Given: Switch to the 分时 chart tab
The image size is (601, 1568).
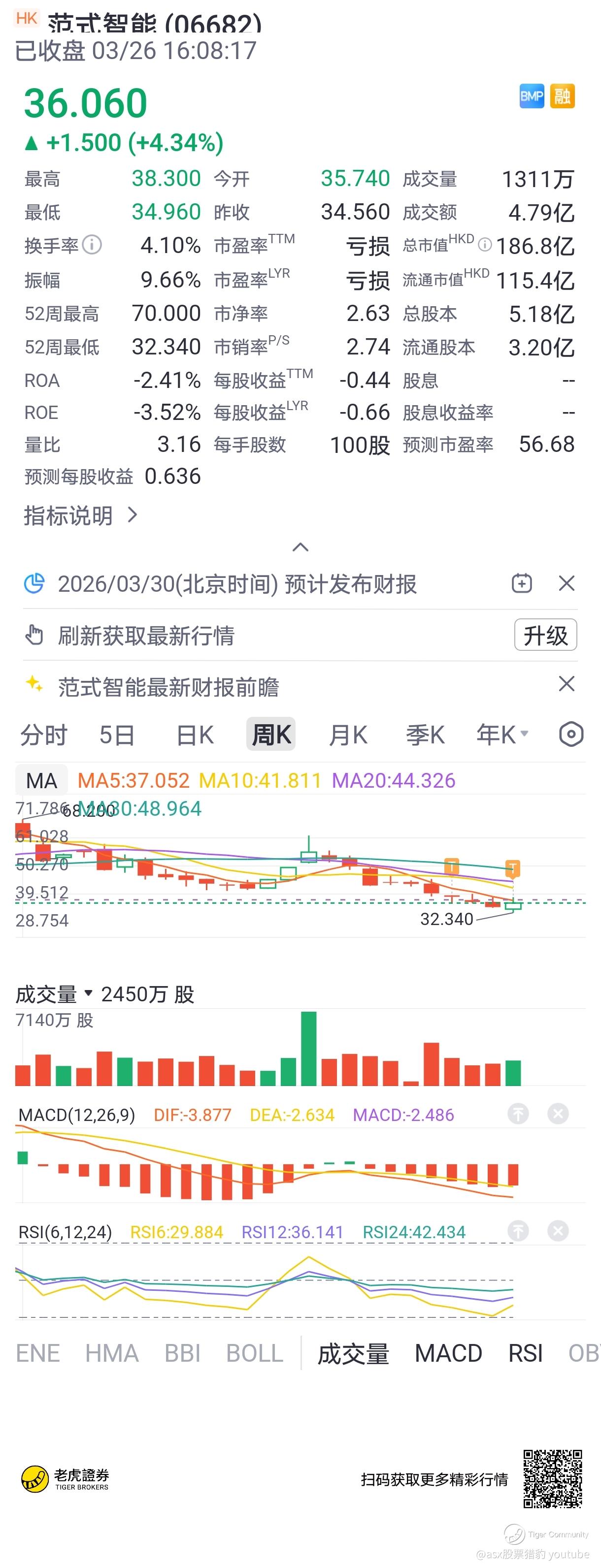Looking at the screenshot, I should click(43, 735).
